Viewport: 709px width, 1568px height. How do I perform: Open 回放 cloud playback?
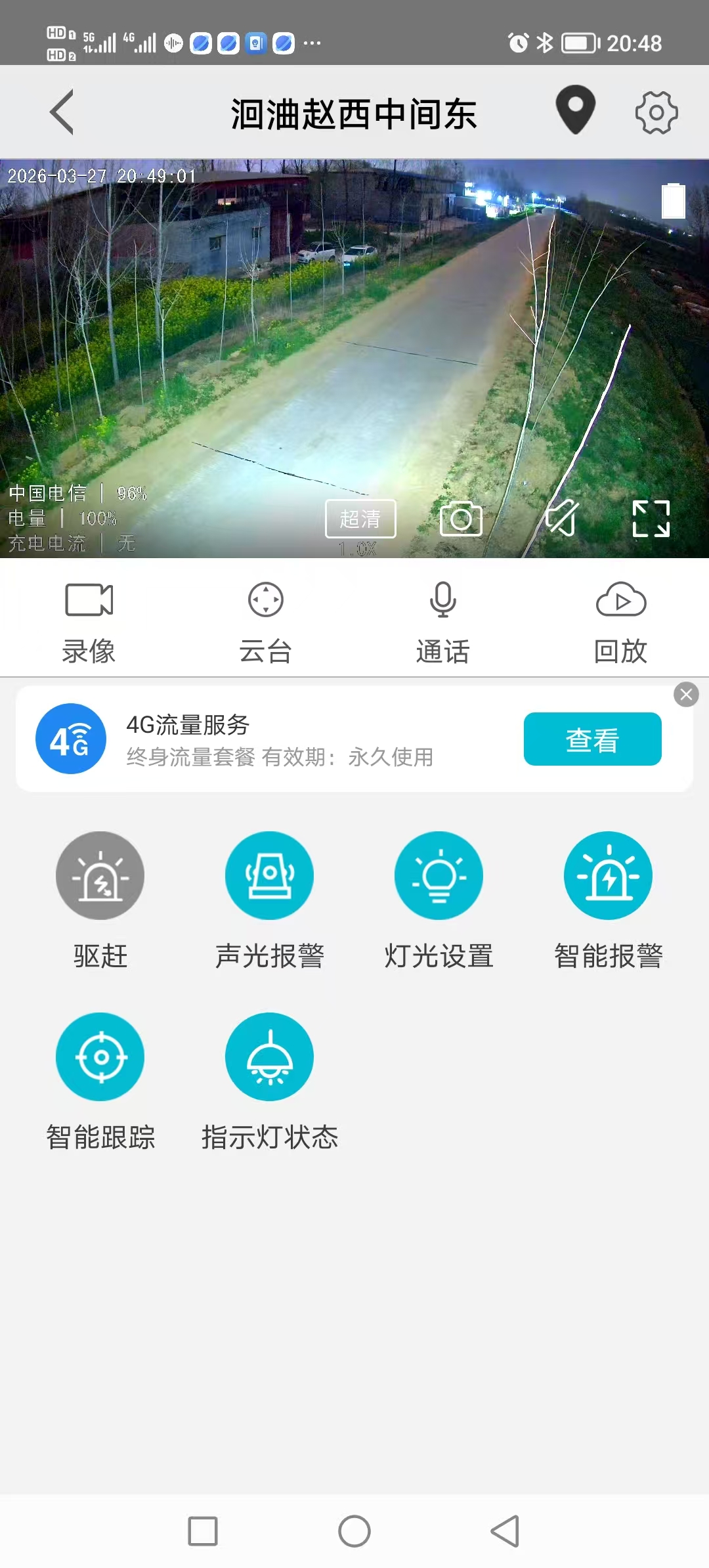(x=620, y=621)
